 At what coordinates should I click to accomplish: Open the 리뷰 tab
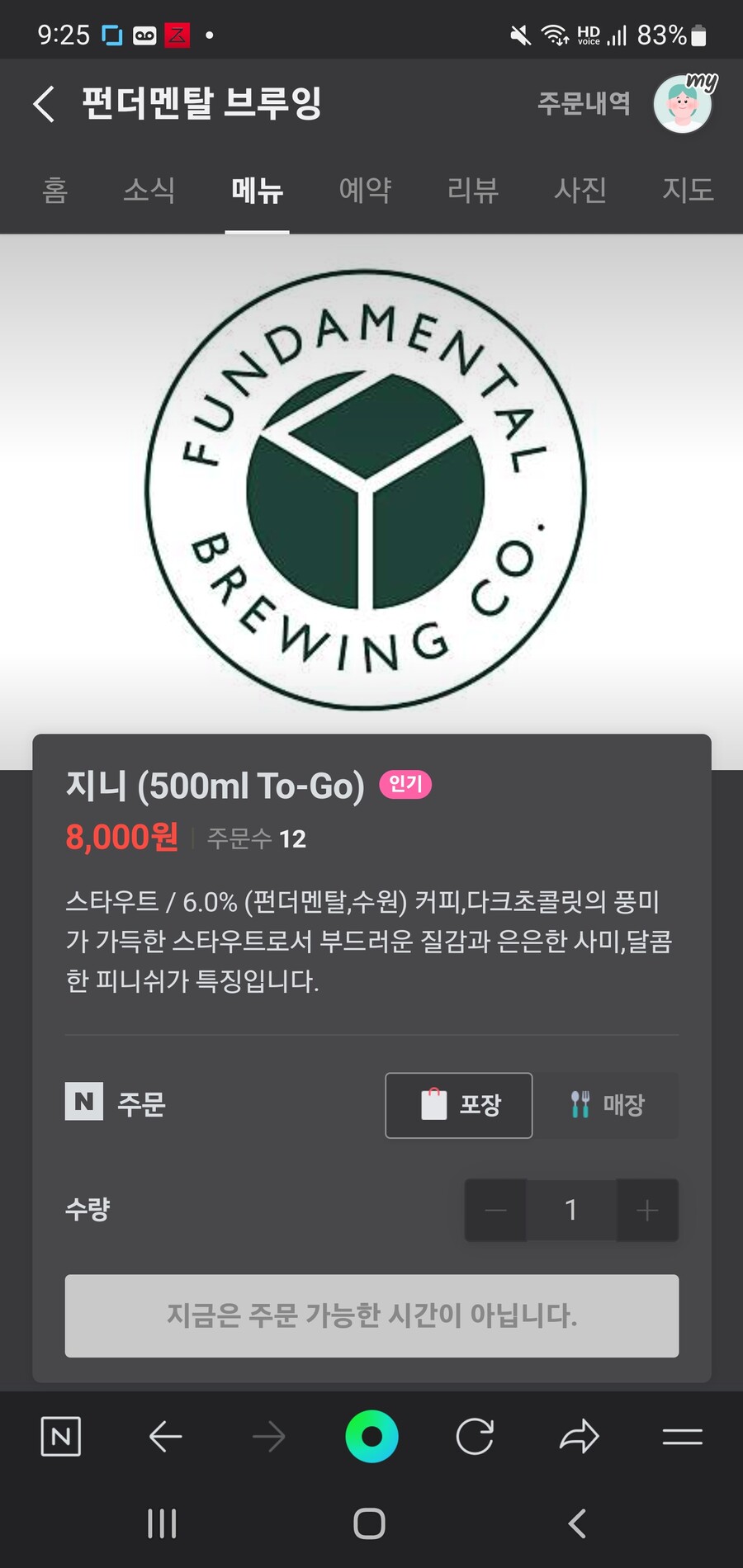pyautogui.click(x=473, y=191)
